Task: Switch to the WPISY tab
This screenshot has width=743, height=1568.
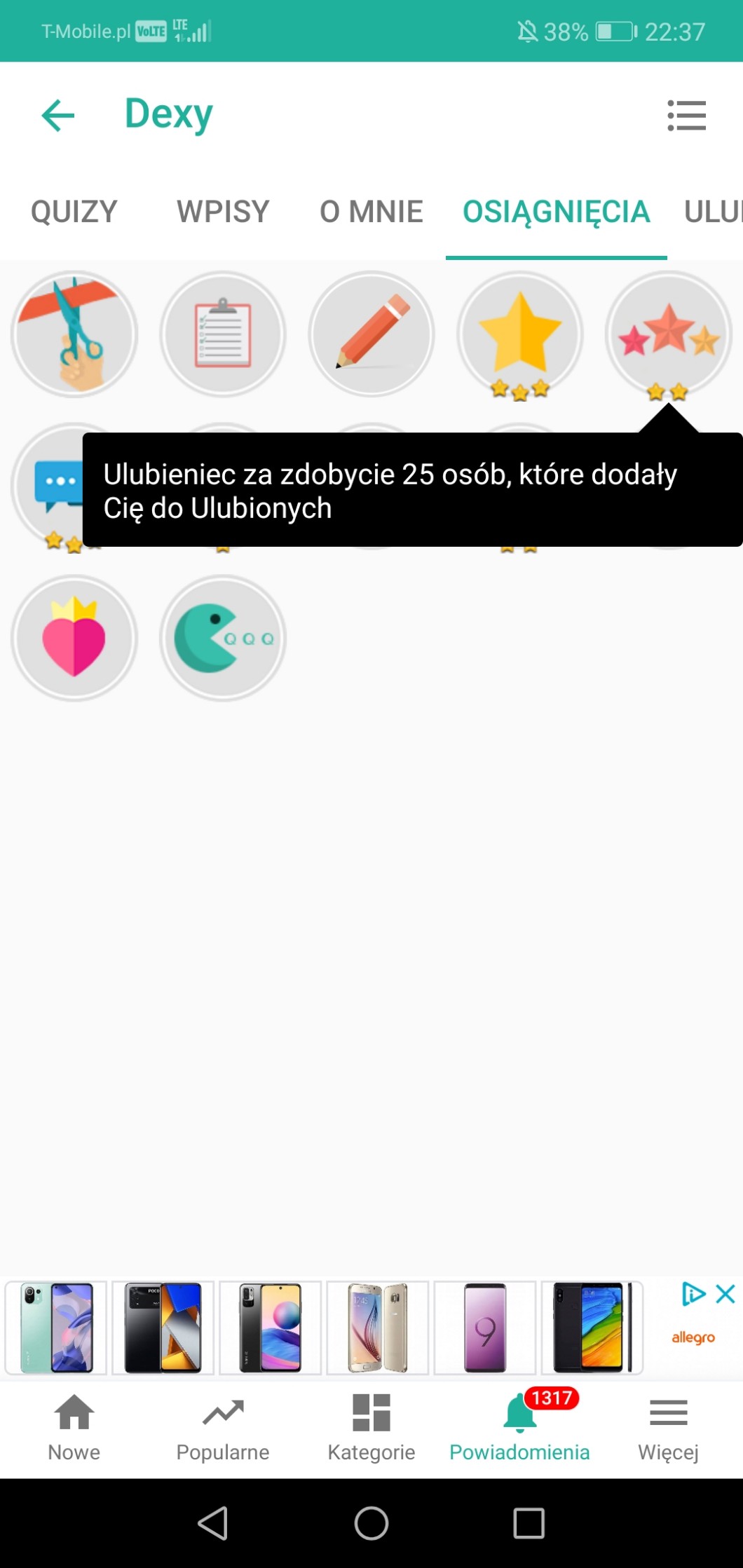Action: coord(223,212)
